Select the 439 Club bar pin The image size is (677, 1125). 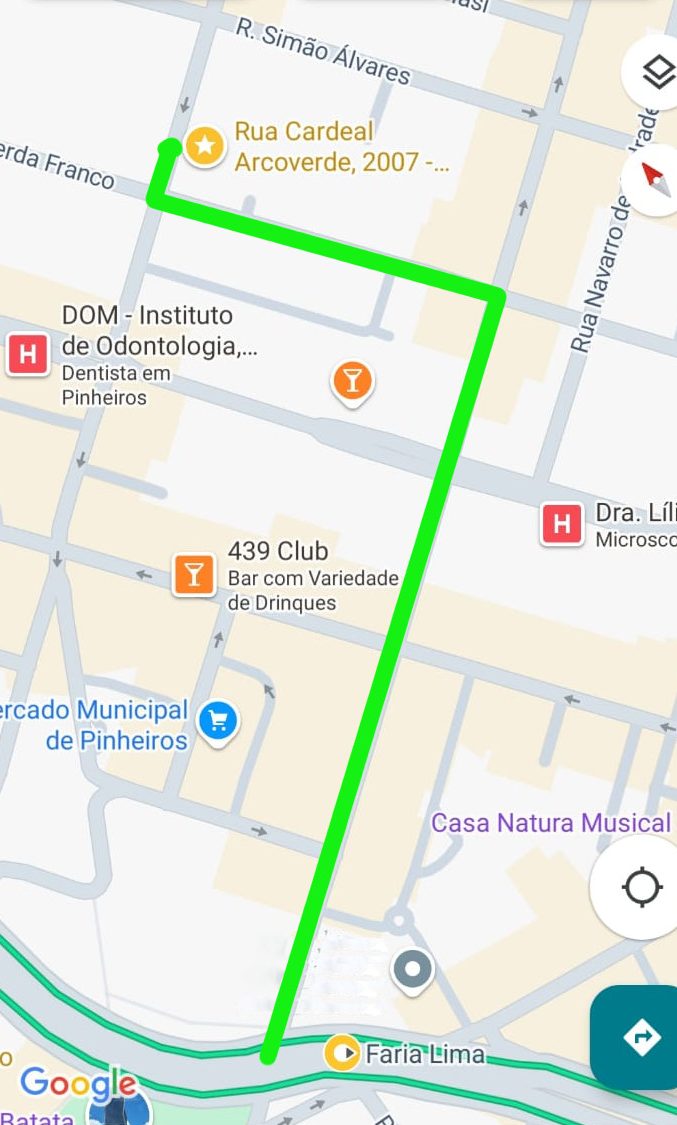[194, 574]
